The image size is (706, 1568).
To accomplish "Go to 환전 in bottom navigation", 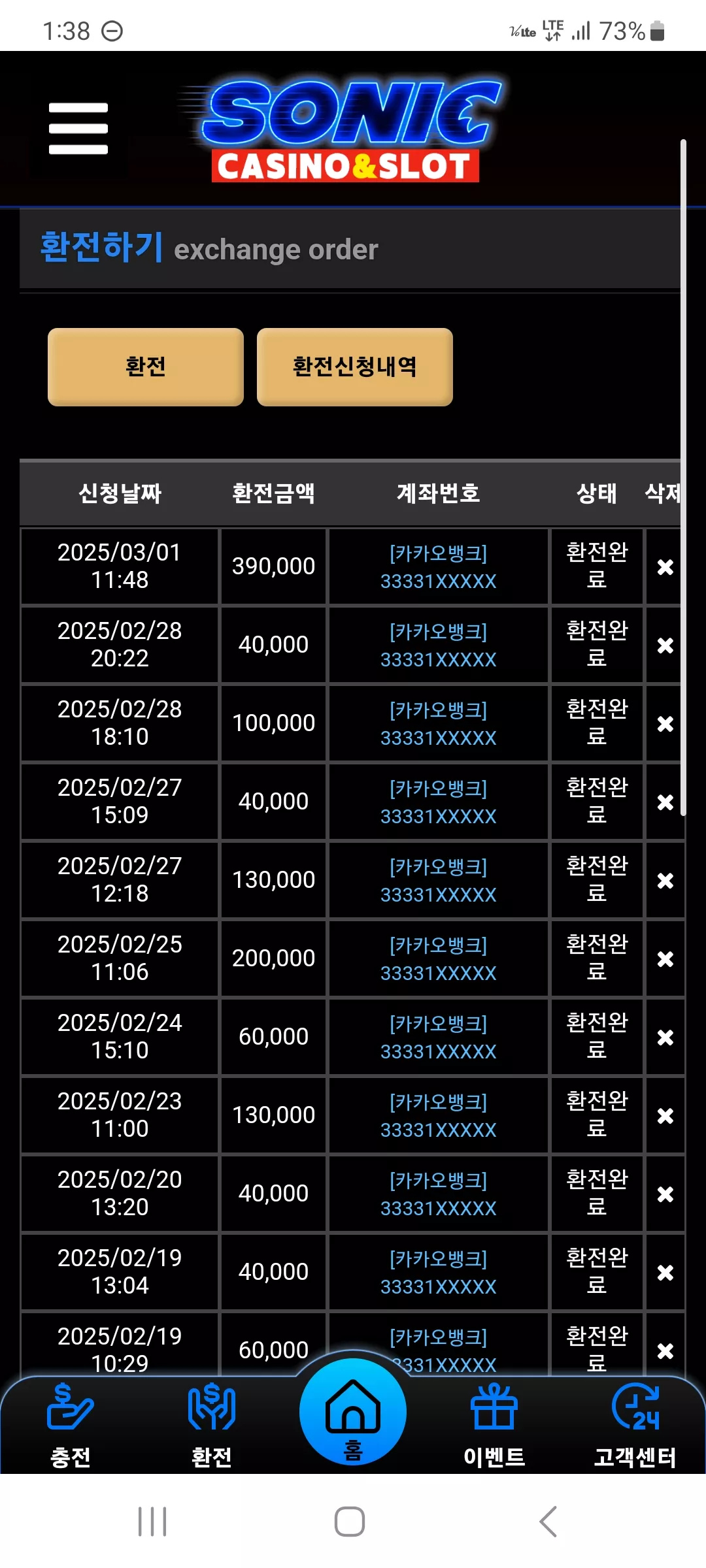I will tap(212, 1426).
